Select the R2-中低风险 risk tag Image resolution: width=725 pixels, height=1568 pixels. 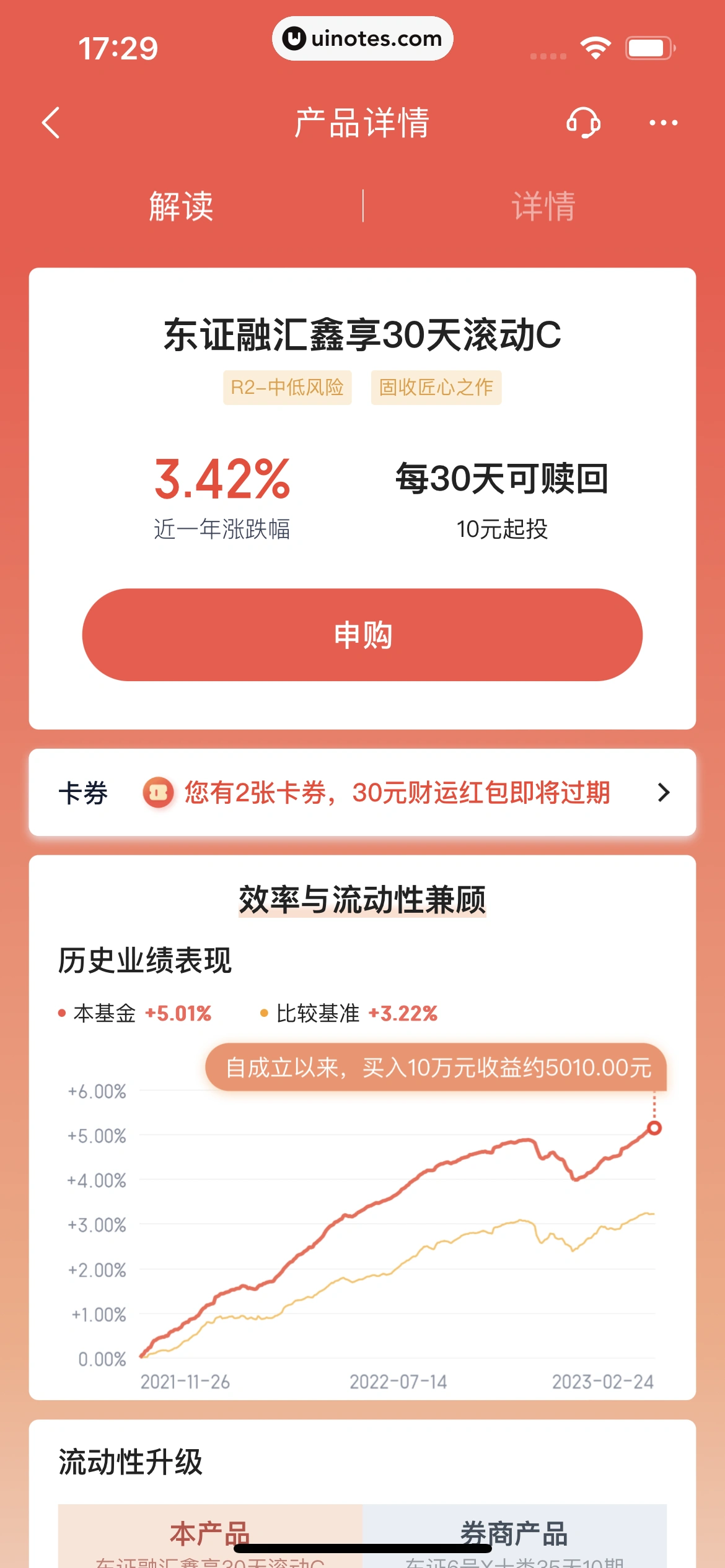pyautogui.click(x=287, y=388)
